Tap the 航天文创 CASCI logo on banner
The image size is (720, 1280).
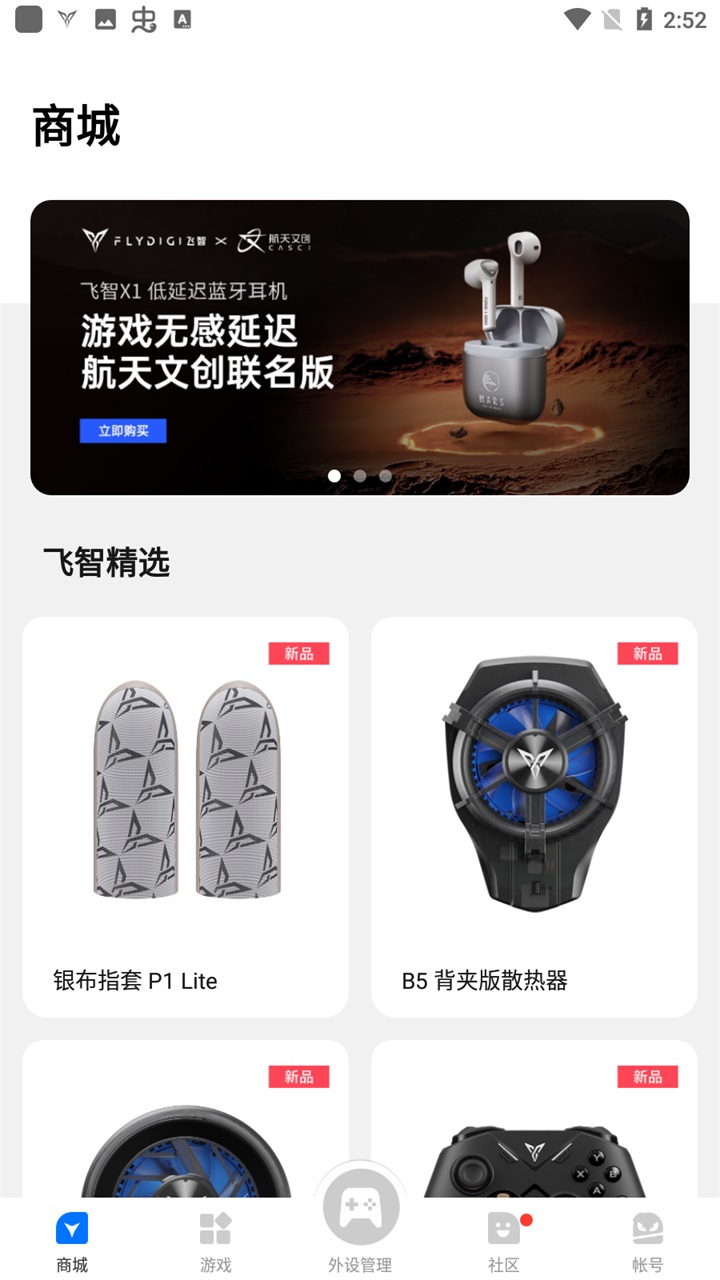(x=275, y=242)
